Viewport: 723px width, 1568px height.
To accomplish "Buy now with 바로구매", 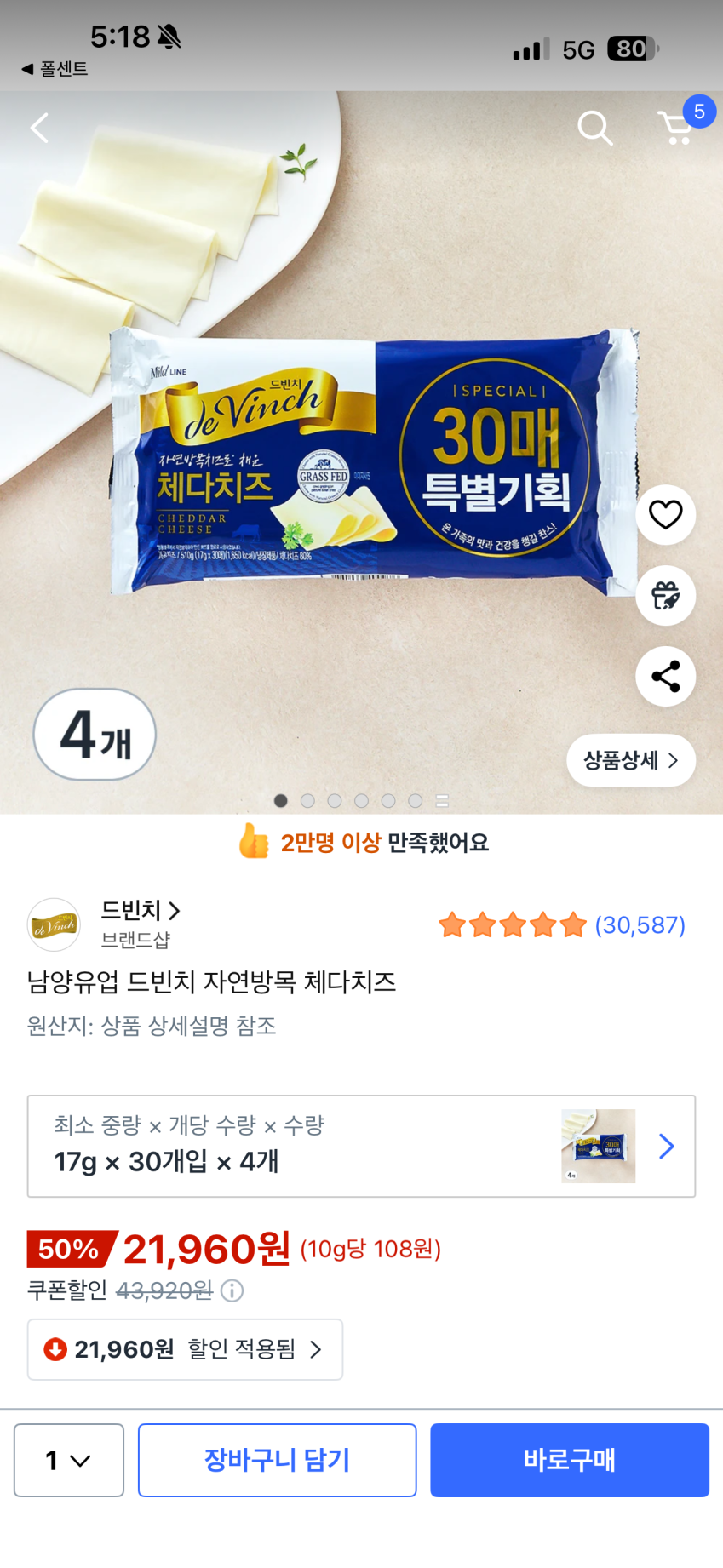I will tap(569, 1460).
